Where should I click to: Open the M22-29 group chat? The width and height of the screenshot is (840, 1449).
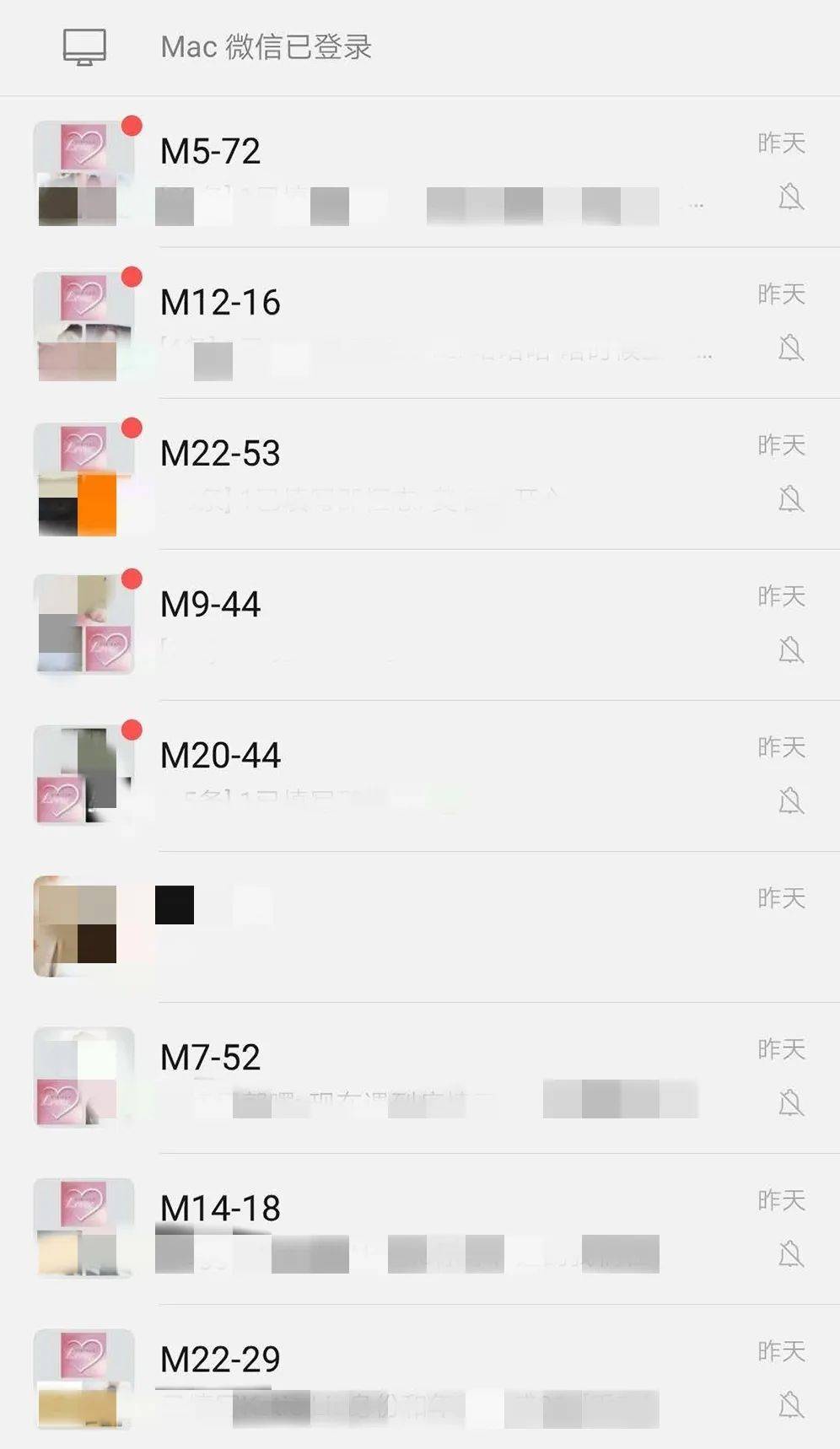pos(422,1378)
